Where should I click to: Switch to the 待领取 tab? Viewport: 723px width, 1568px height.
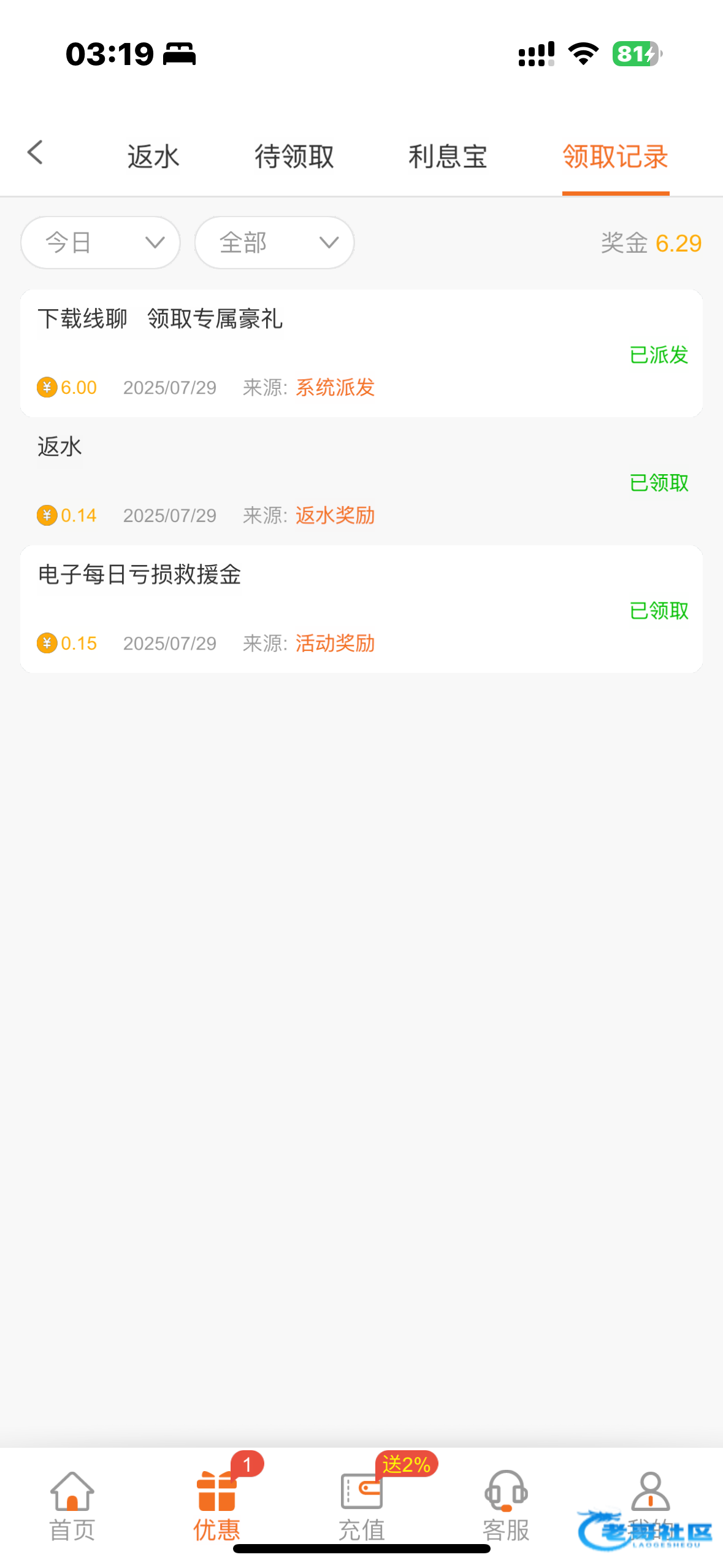294,156
